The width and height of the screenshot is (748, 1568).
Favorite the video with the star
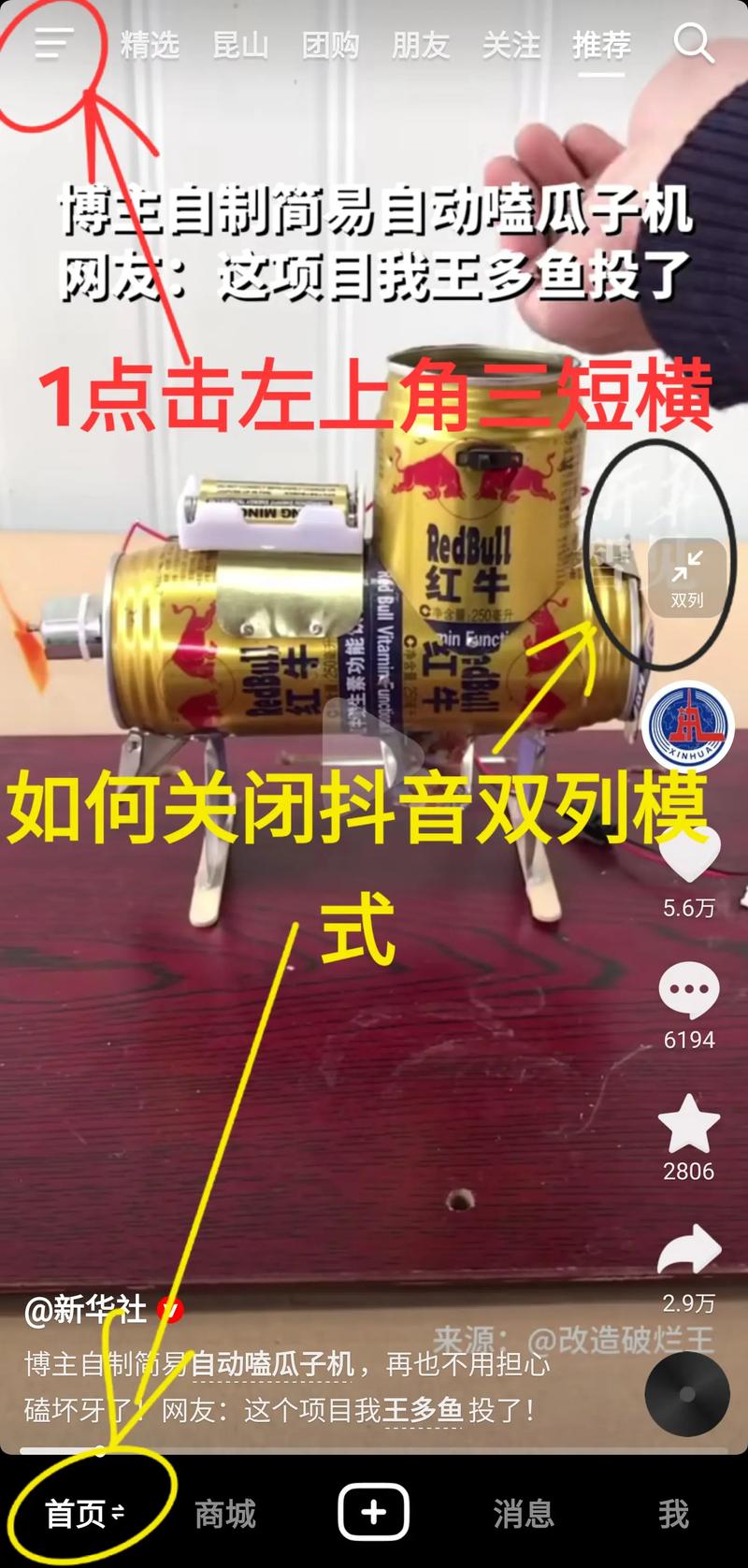coord(689,1125)
